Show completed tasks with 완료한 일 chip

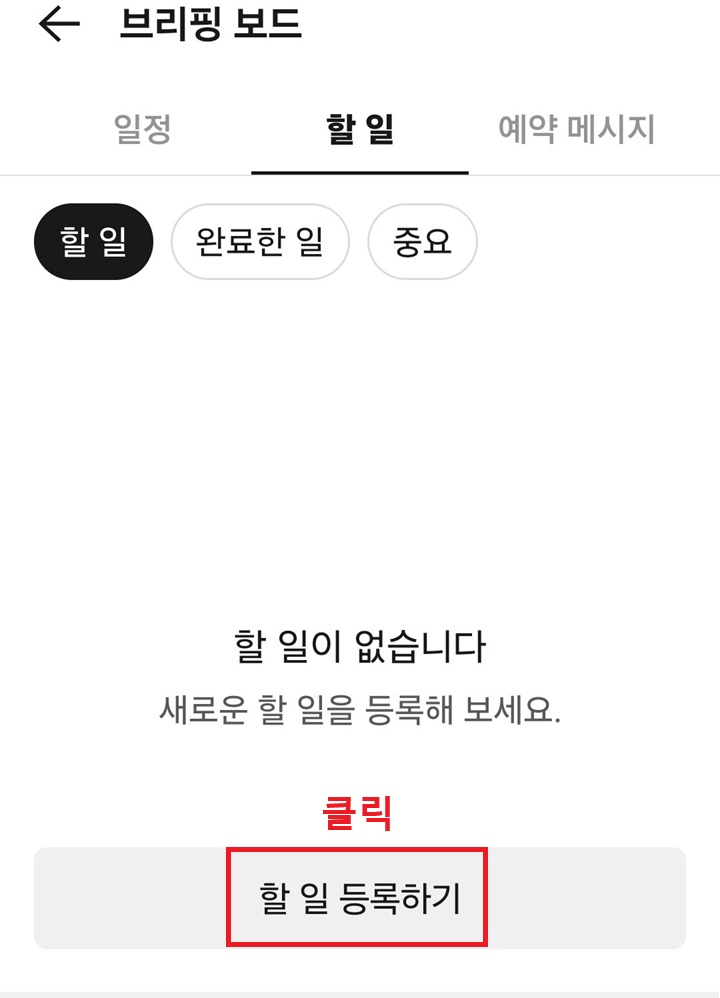click(x=260, y=241)
